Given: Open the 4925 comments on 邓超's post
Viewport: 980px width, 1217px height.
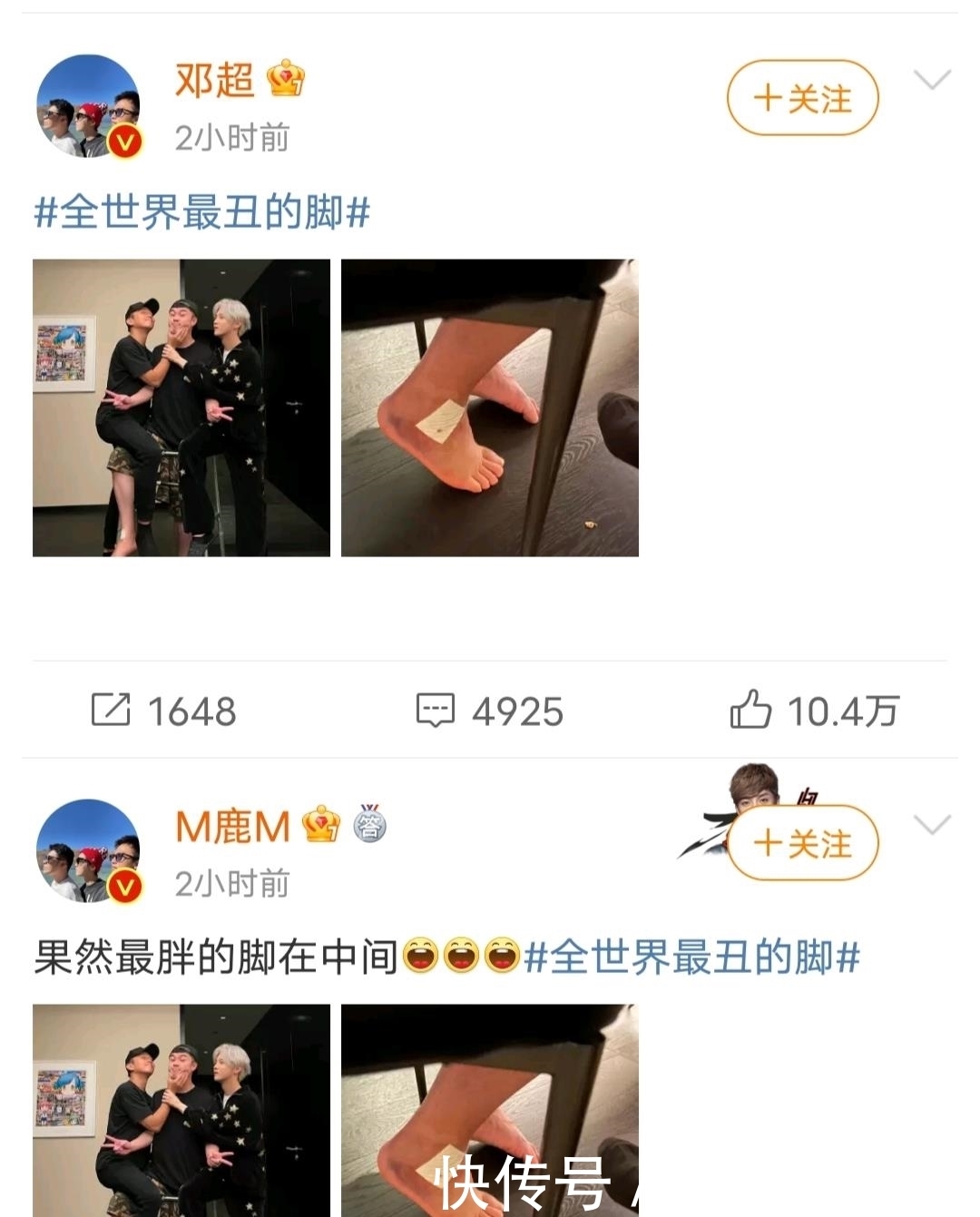Looking at the screenshot, I should point(489,711).
